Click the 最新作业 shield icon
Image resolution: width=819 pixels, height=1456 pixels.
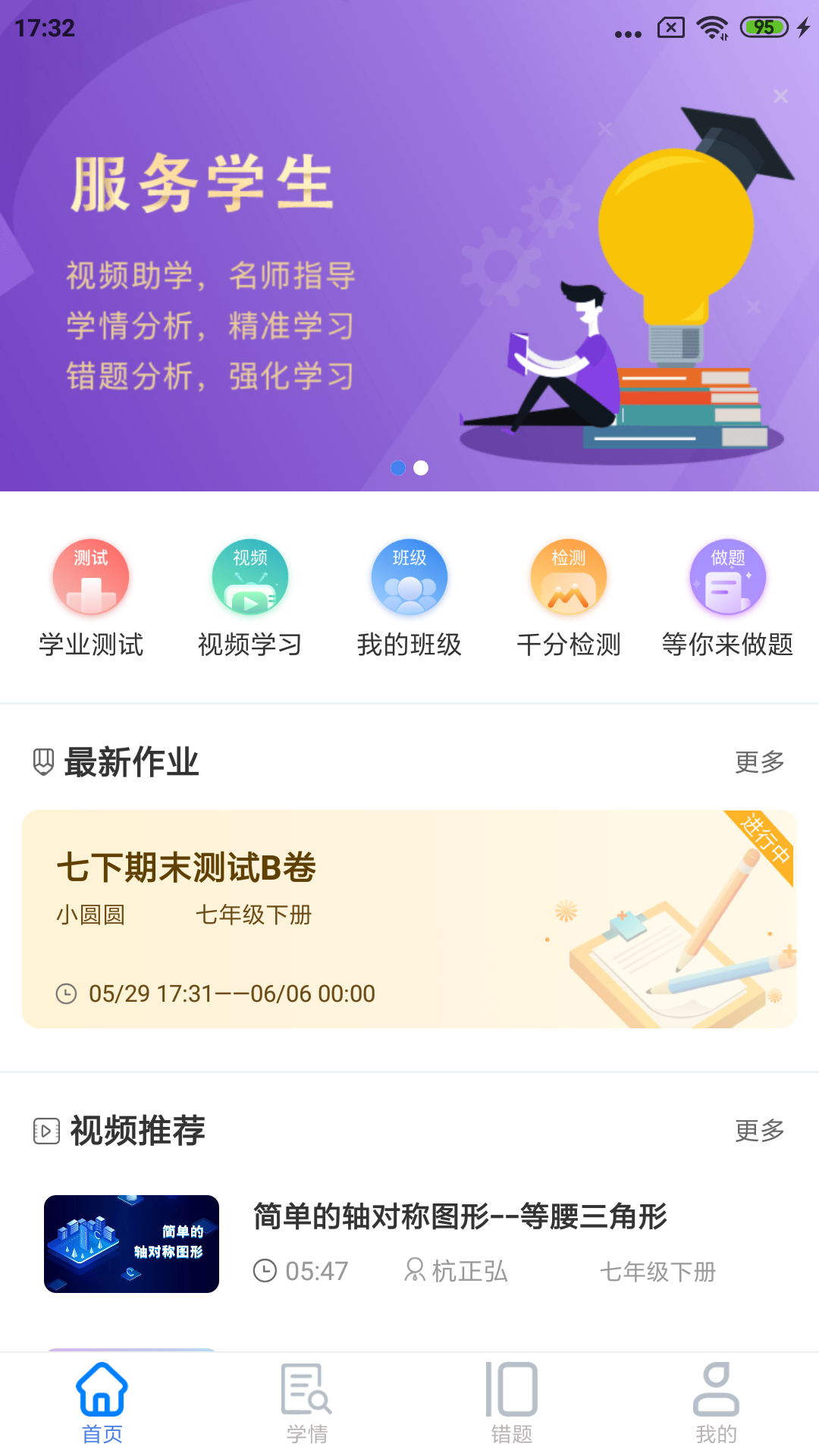click(x=43, y=762)
